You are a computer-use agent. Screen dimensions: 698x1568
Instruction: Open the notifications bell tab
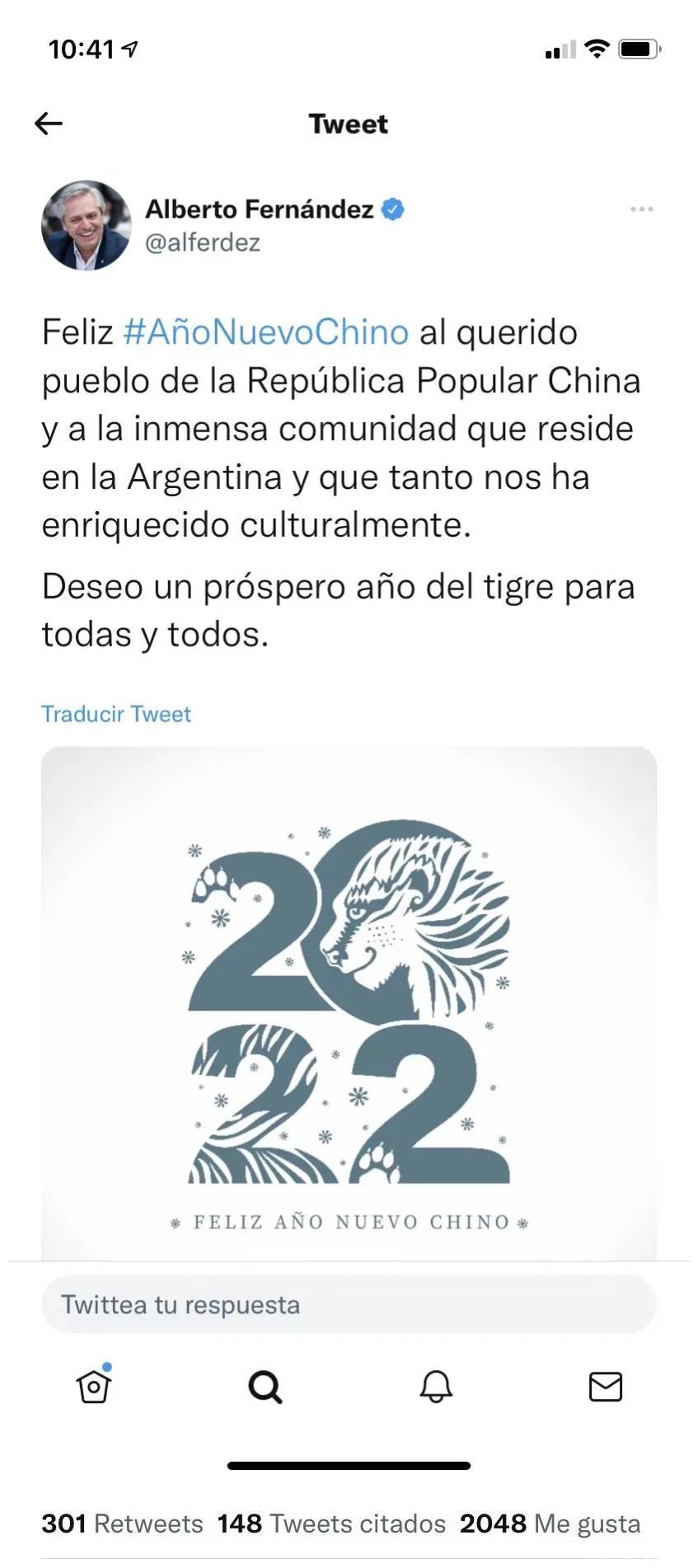[436, 1387]
